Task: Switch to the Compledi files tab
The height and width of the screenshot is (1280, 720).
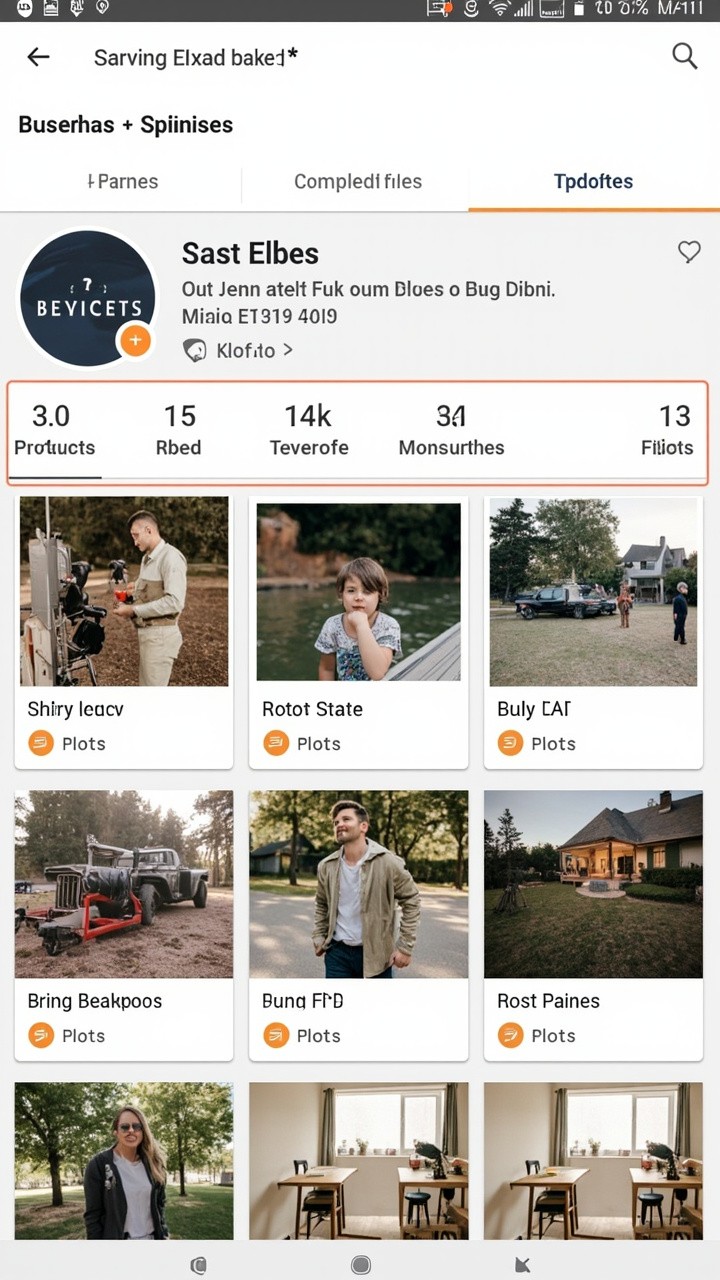Action: pyautogui.click(x=357, y=182)
